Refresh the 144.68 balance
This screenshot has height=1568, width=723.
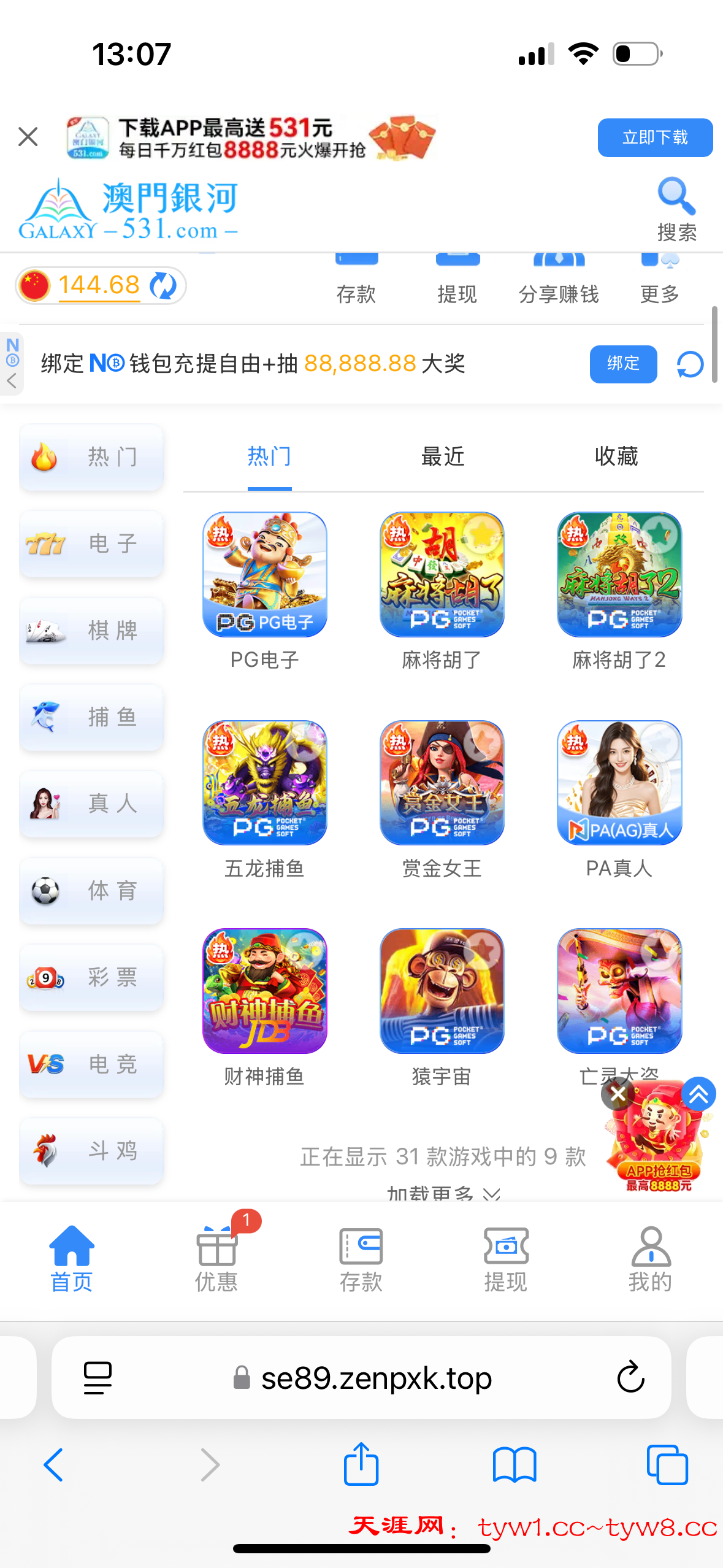click(x=163, y=286)
